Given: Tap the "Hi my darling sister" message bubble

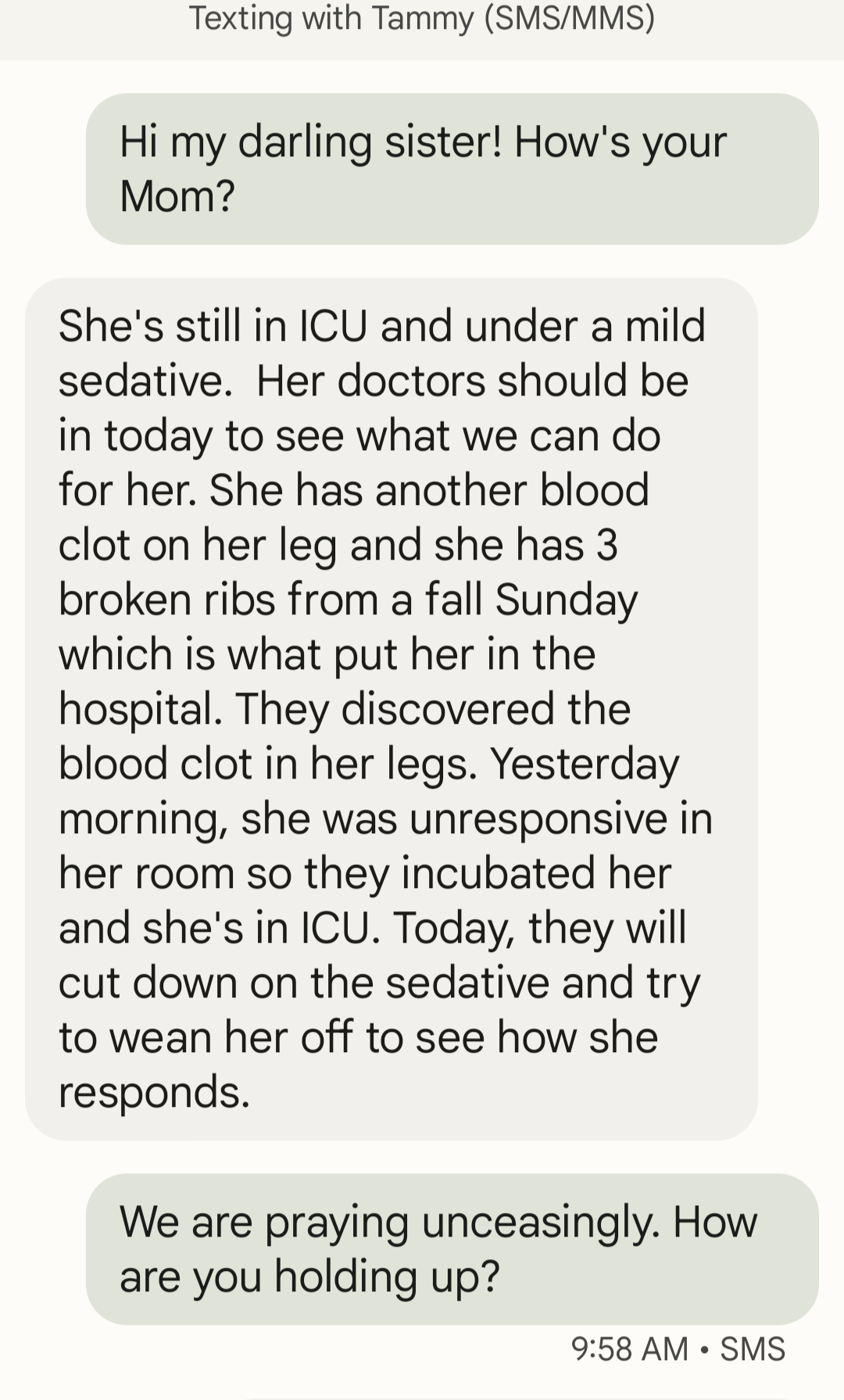Looking at the screenshot, I should [452, 169].
